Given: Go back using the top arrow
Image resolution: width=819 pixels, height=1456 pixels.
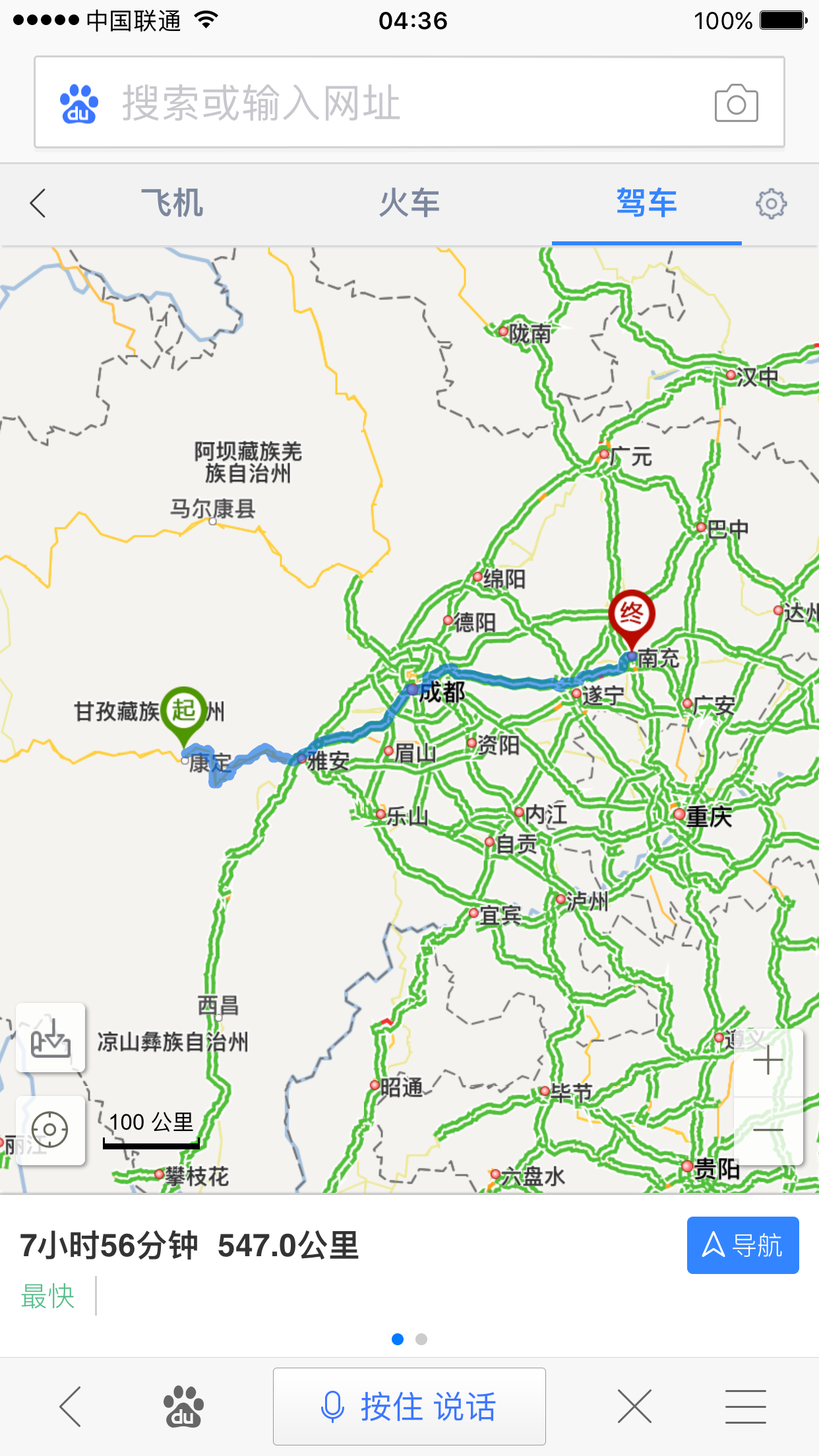Looking at the screenshot, I should click(x=38, y=203).
